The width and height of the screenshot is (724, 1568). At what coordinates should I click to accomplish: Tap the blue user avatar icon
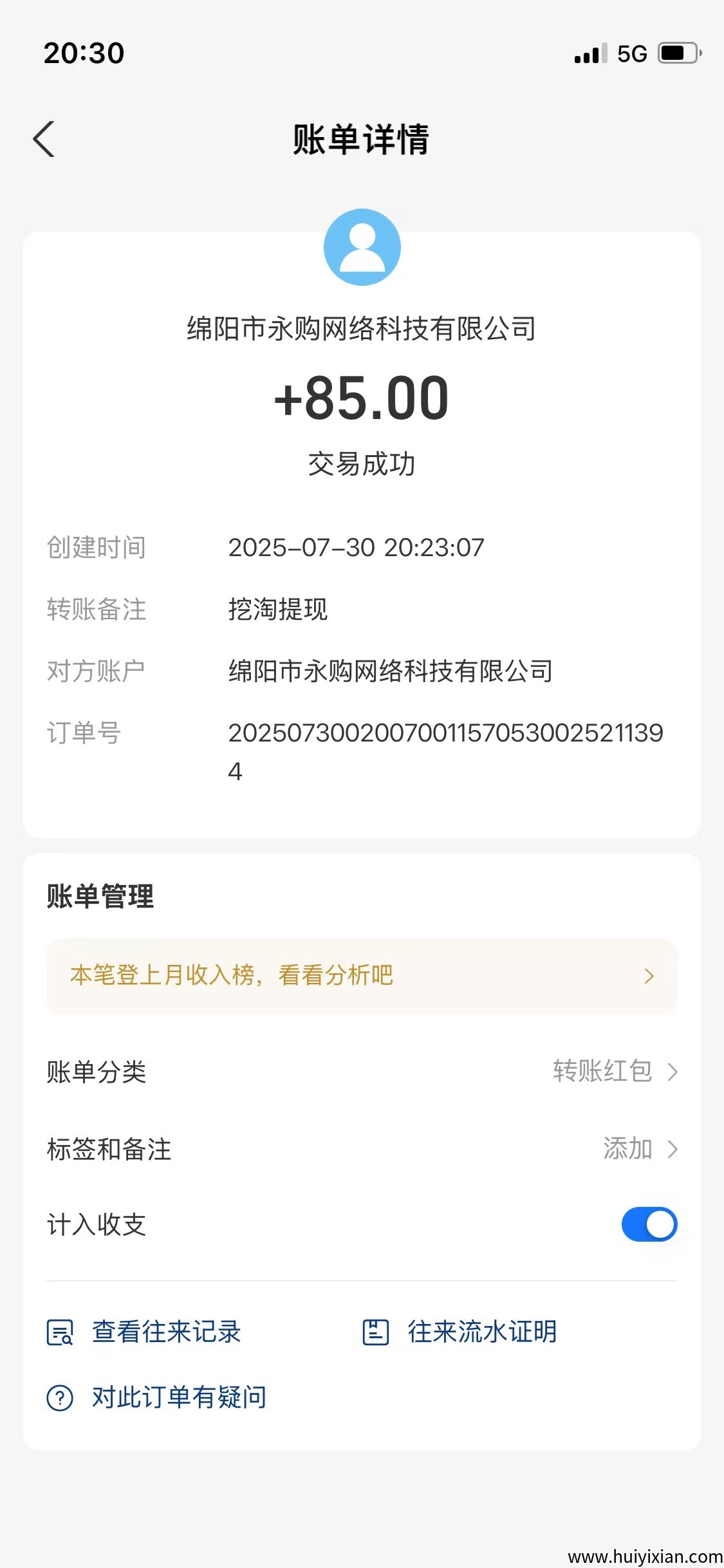362,247
